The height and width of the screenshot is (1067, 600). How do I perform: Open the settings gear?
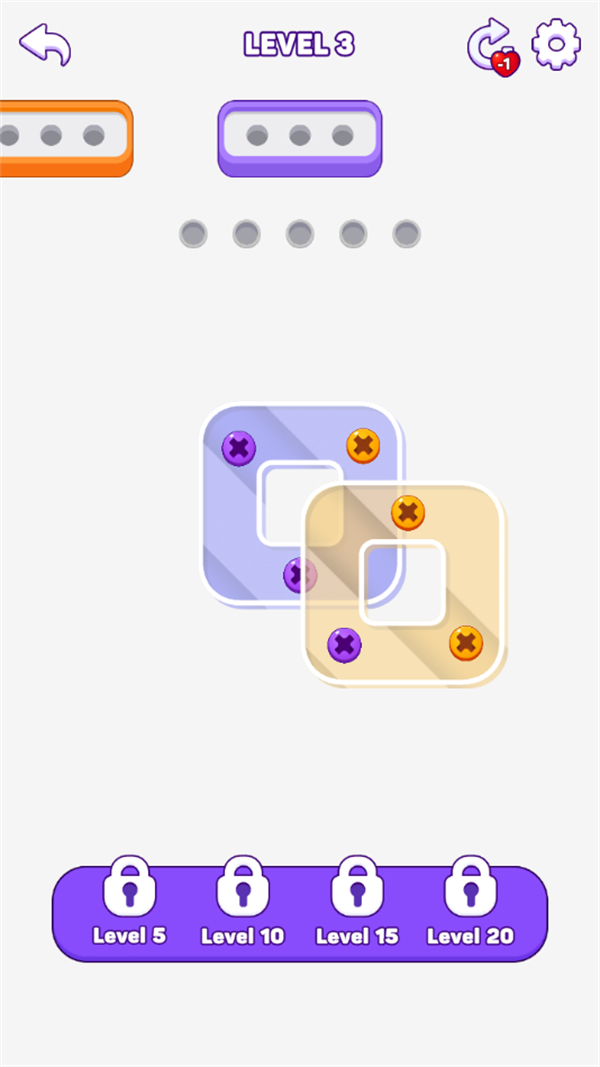click(x=556, y=44)
